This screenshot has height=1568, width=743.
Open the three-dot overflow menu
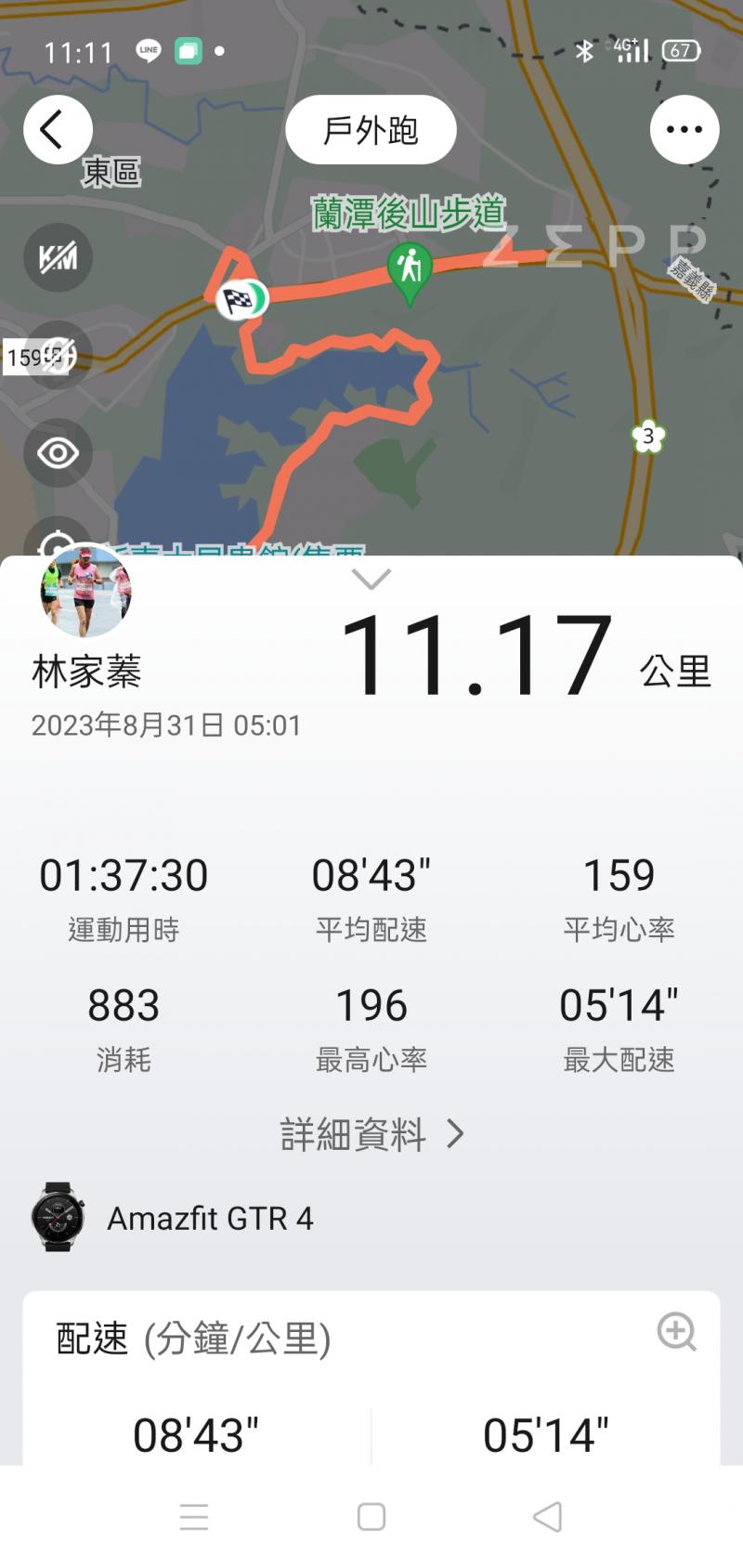pos(684,130)
